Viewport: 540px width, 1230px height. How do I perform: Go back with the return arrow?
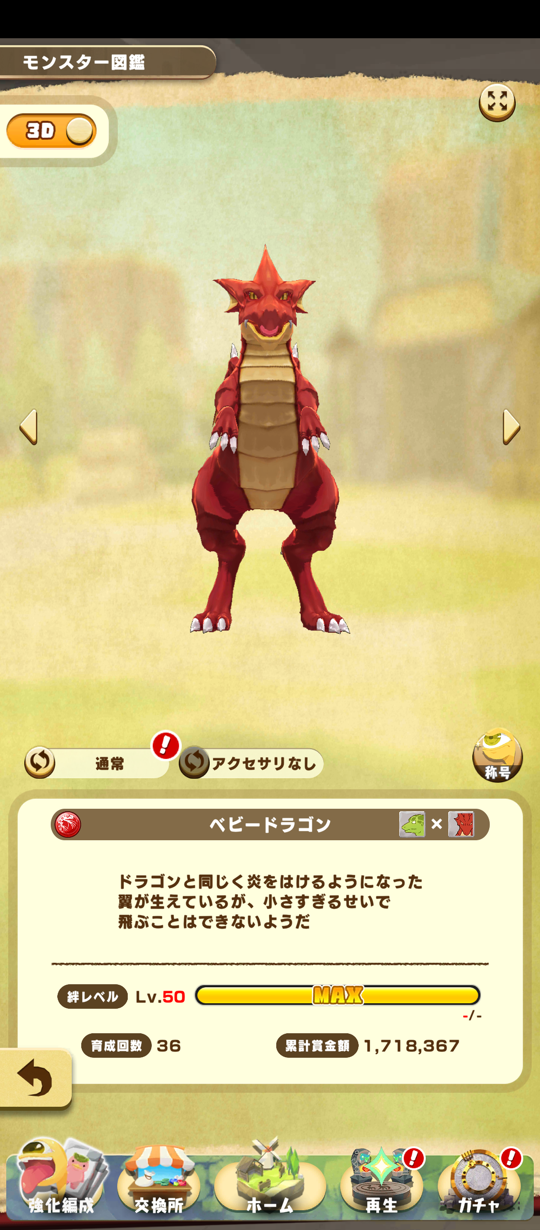coord(35,1079)
